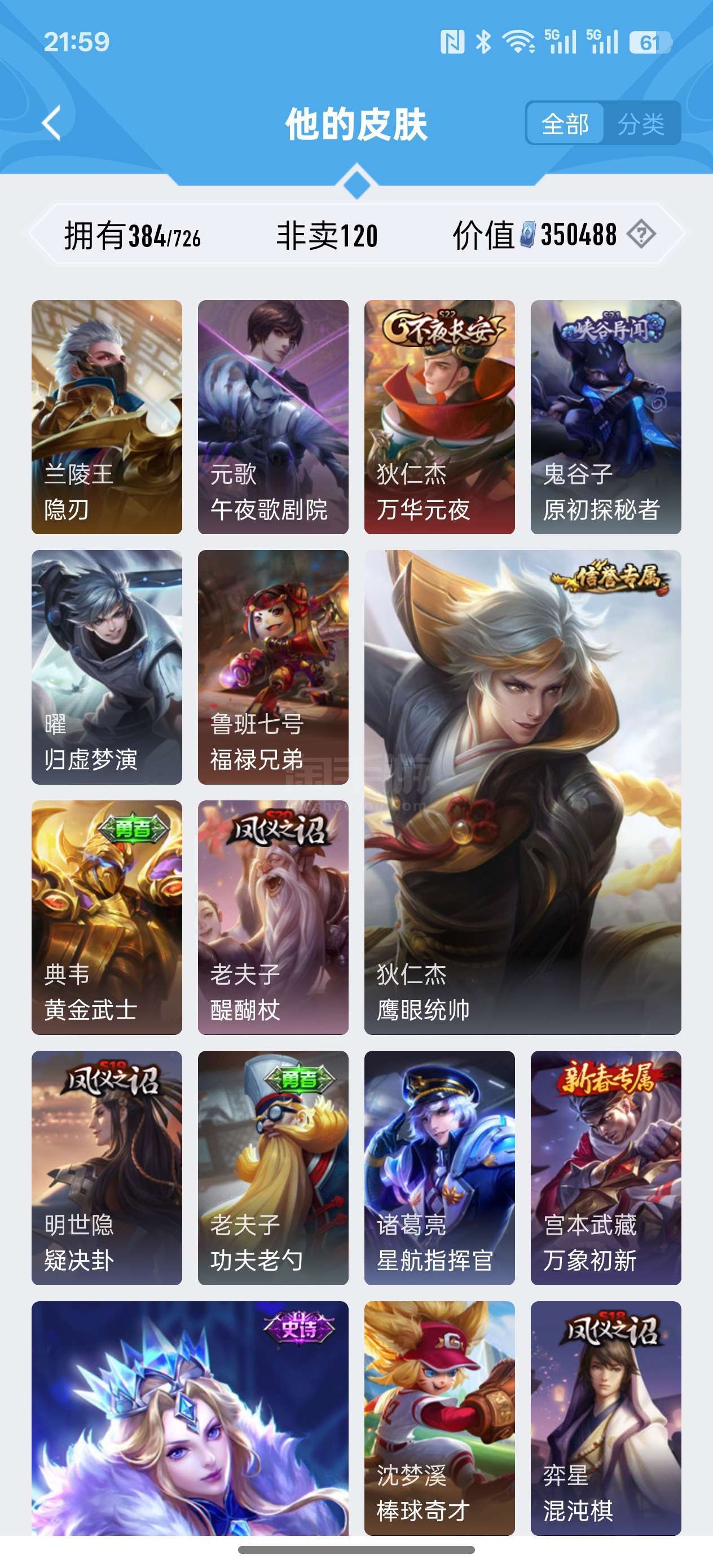
Task: View 诸葛亮 星航指挥官 skin
Action: pos(439,1168)
